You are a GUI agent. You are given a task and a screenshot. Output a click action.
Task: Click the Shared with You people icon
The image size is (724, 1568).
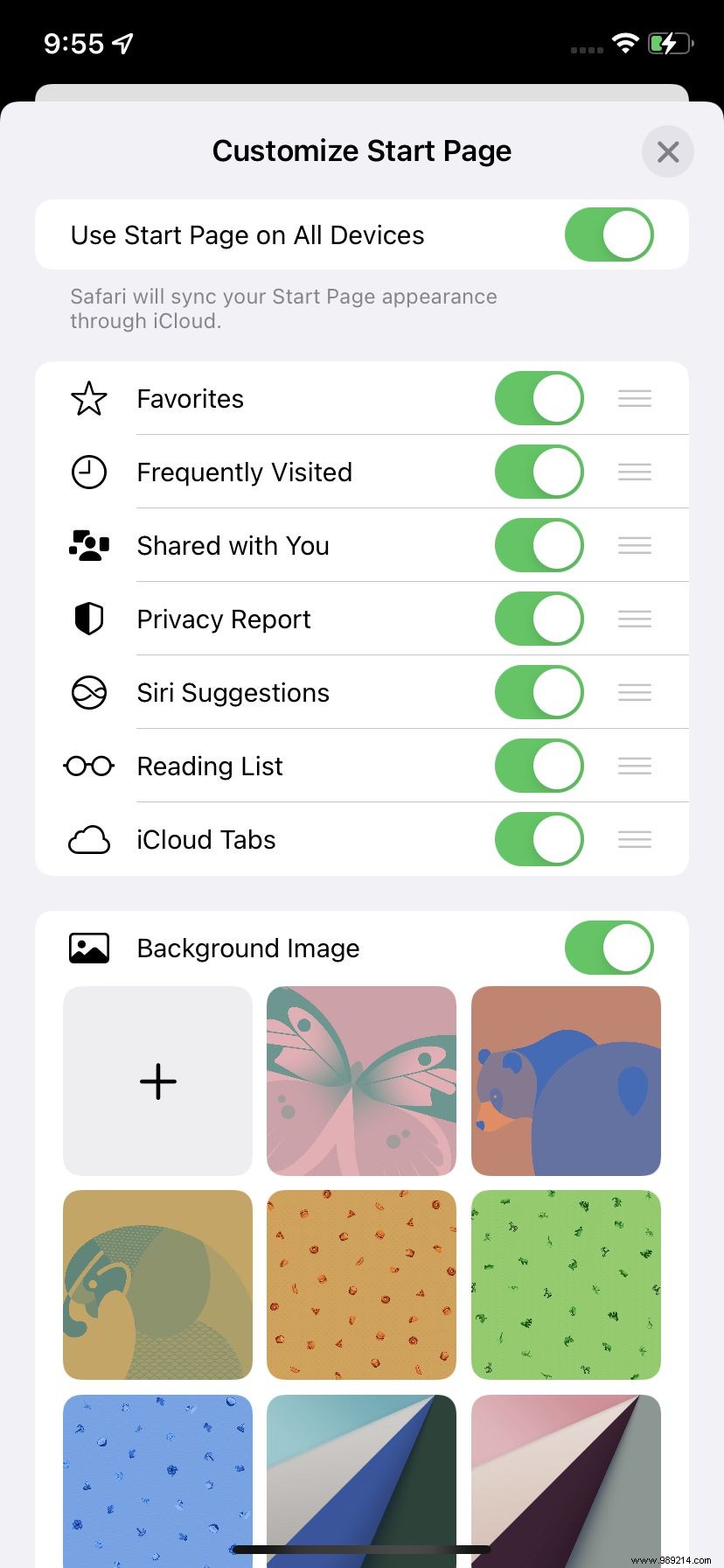click(88, 545)
